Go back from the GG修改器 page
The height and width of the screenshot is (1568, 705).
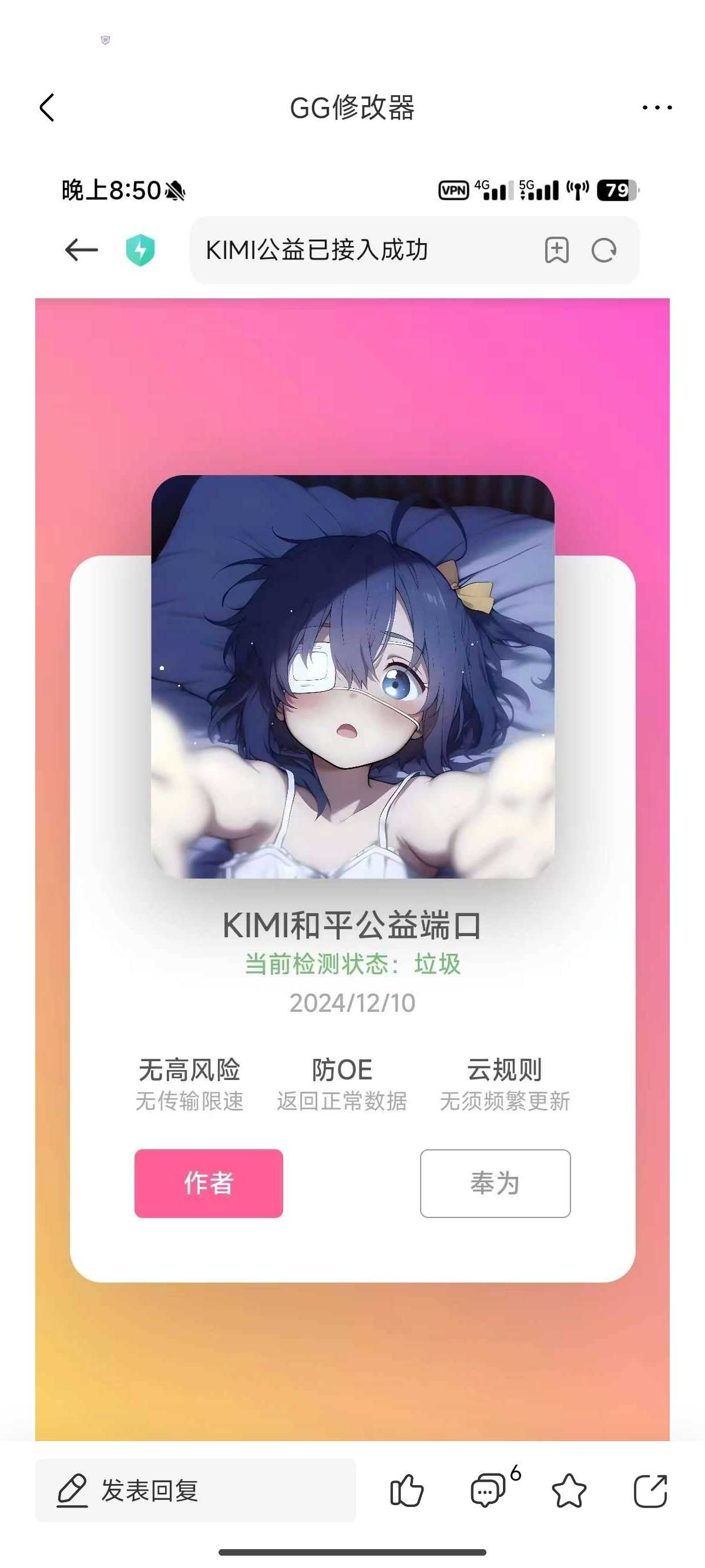[48, 107]
